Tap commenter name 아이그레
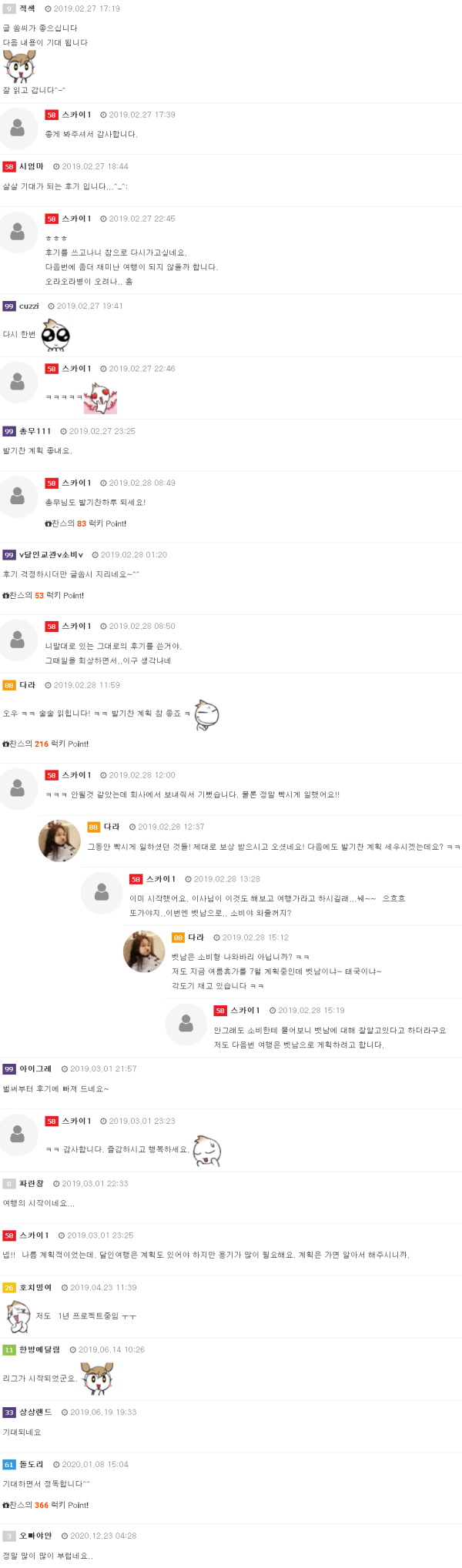This screenshot has height=1568, width=462. 35,1068
